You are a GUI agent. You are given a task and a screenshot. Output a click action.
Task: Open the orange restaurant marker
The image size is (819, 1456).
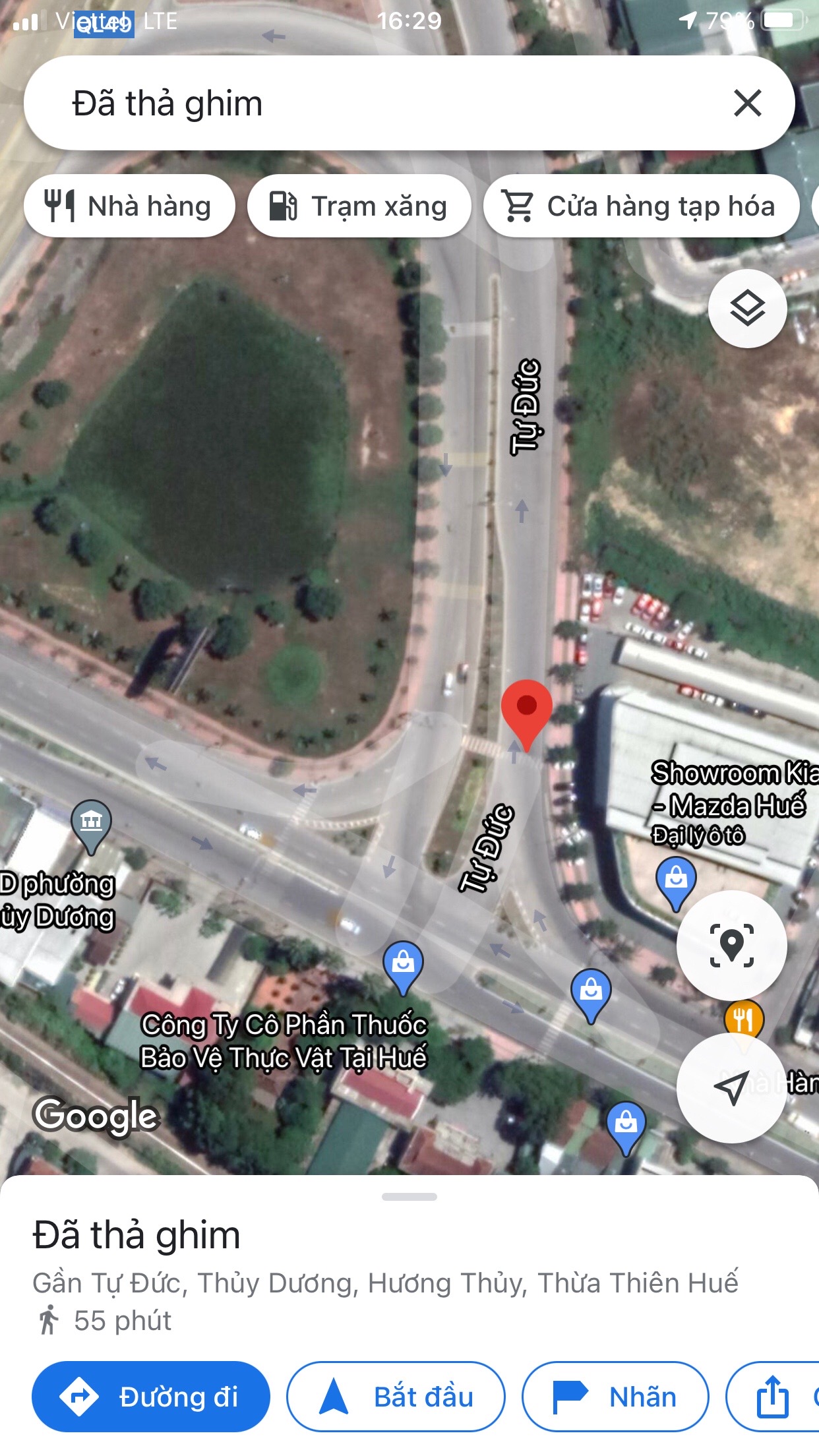click(x=744, y=1019)
